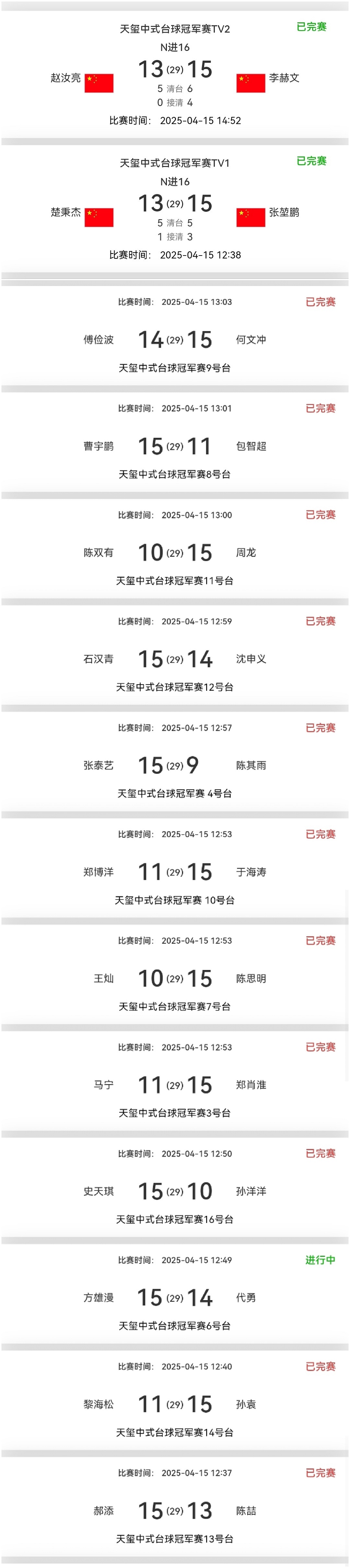This screenshot has height=1568, width=350.
Task: Open the 陈双有 vs 周龙 match on table 11
Action: tap(175, 552)
